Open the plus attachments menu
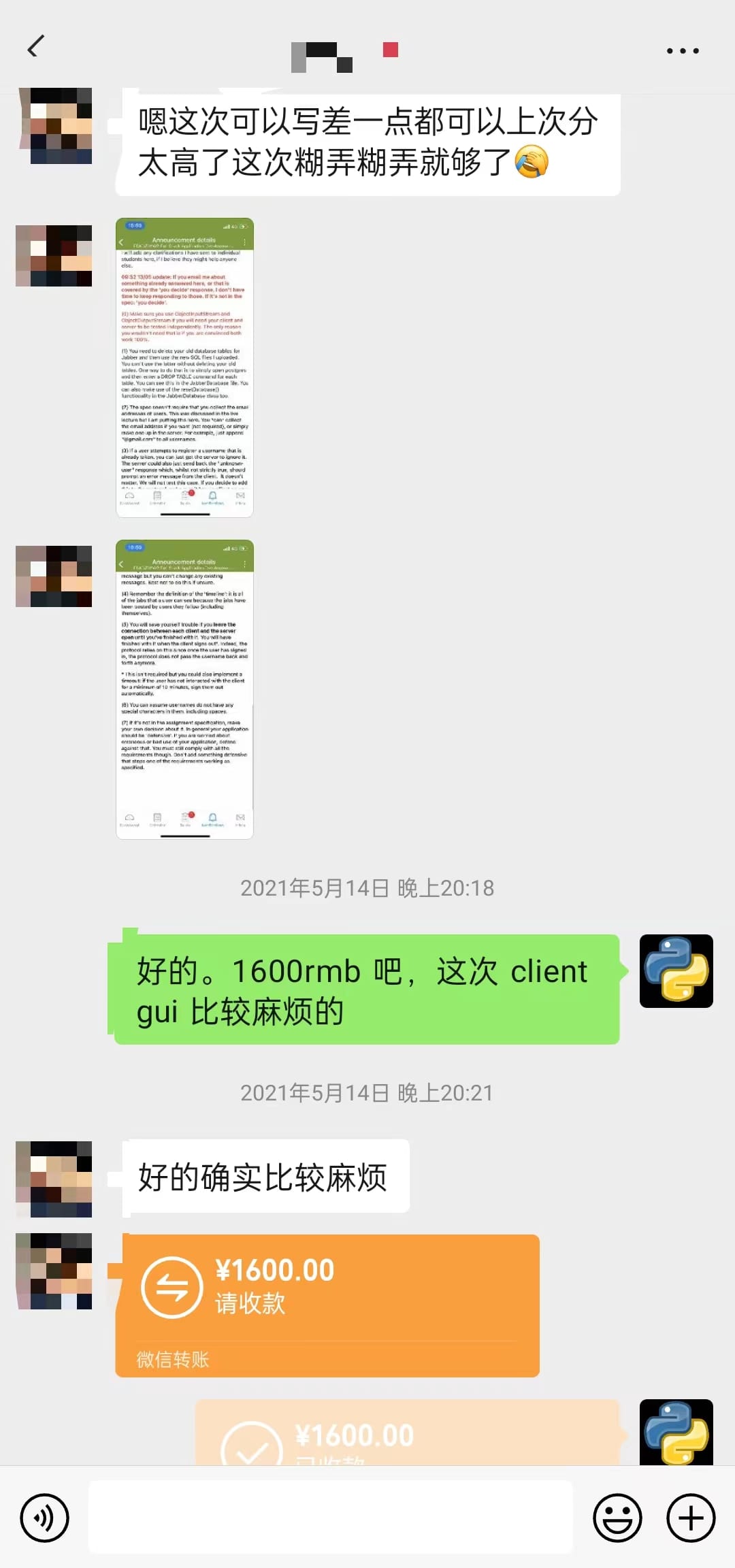 click(x=691, y=1518)
